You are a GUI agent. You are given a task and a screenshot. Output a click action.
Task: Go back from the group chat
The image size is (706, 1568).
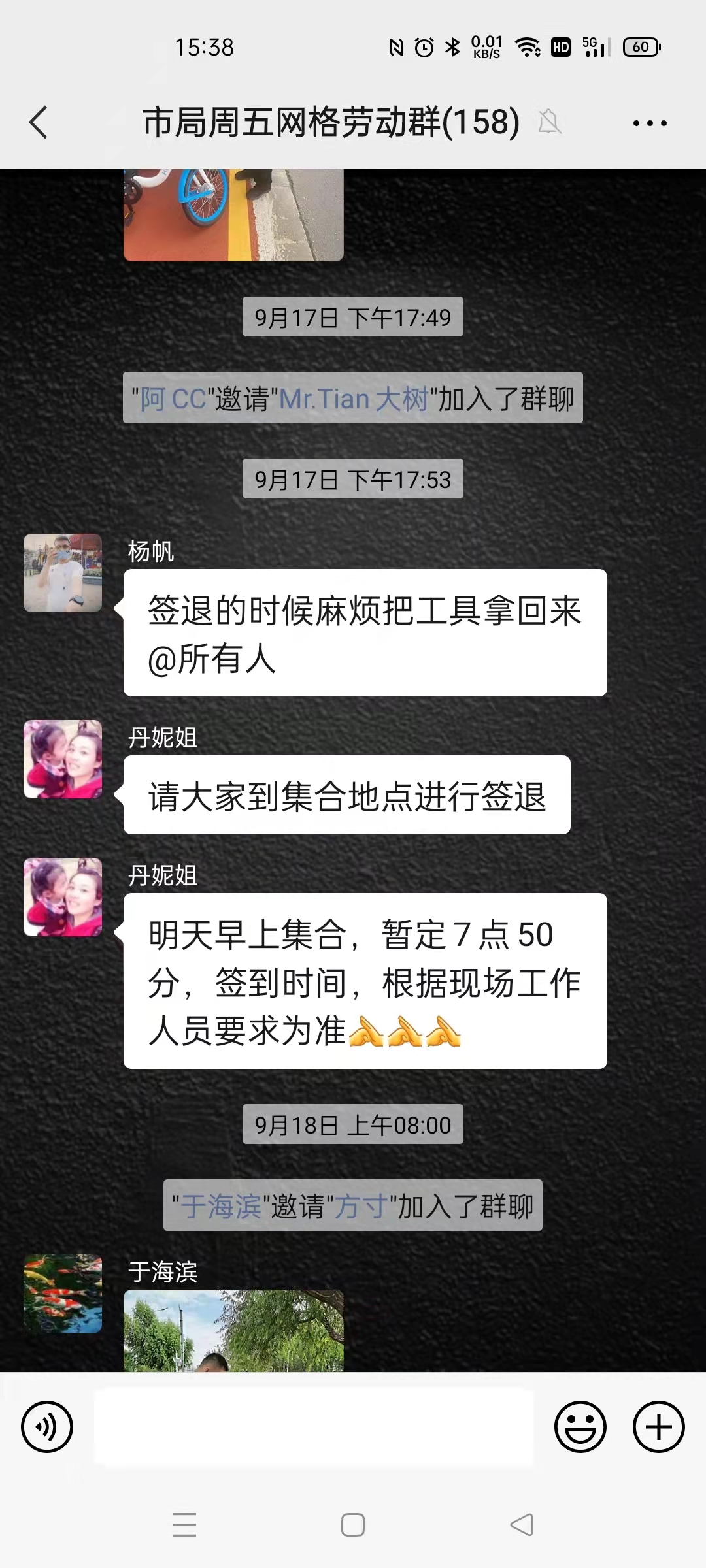pos(39,122)
